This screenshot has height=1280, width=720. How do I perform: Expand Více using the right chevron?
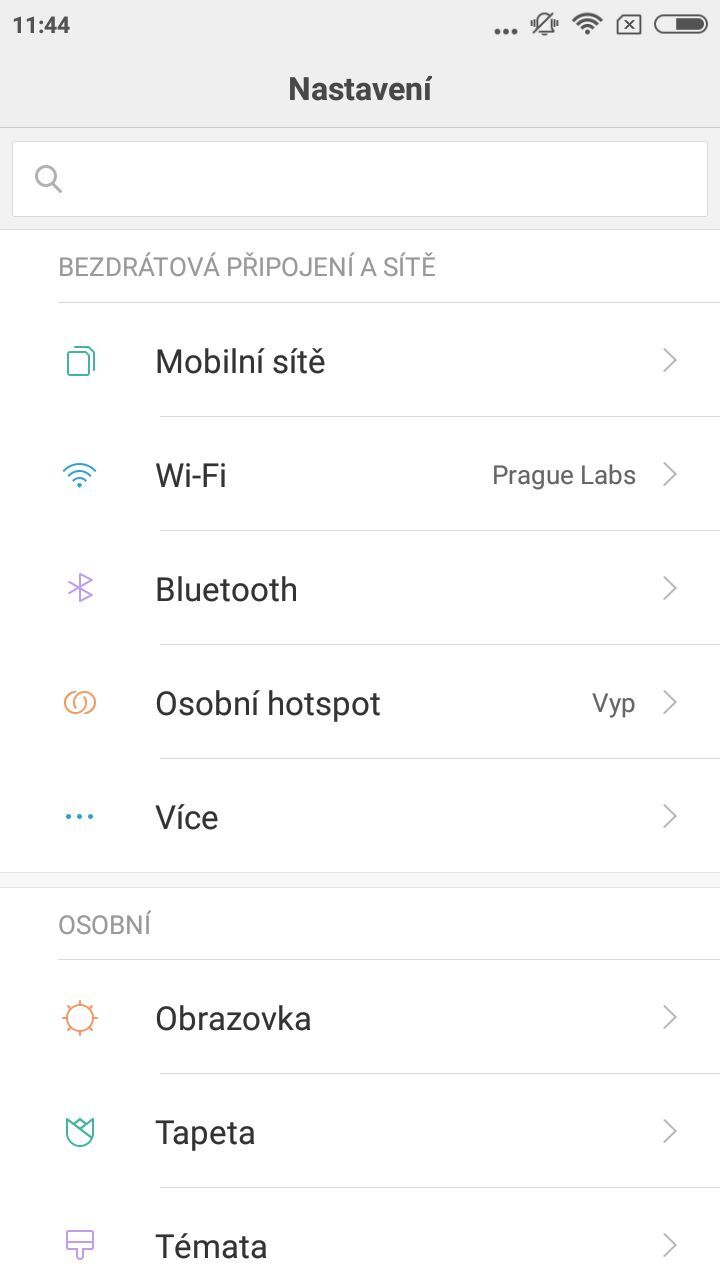click(669, 816)
